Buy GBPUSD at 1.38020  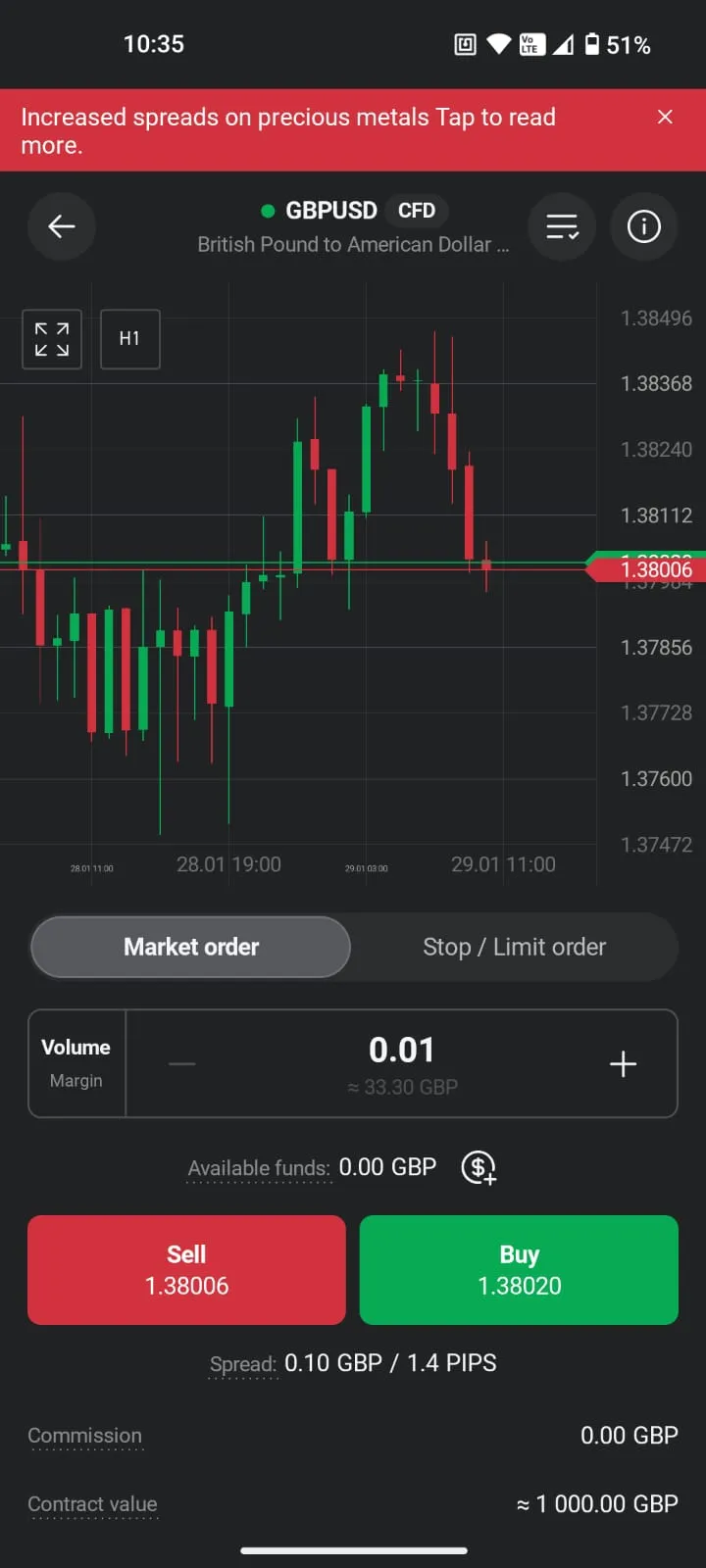(x=519, y=1270)
